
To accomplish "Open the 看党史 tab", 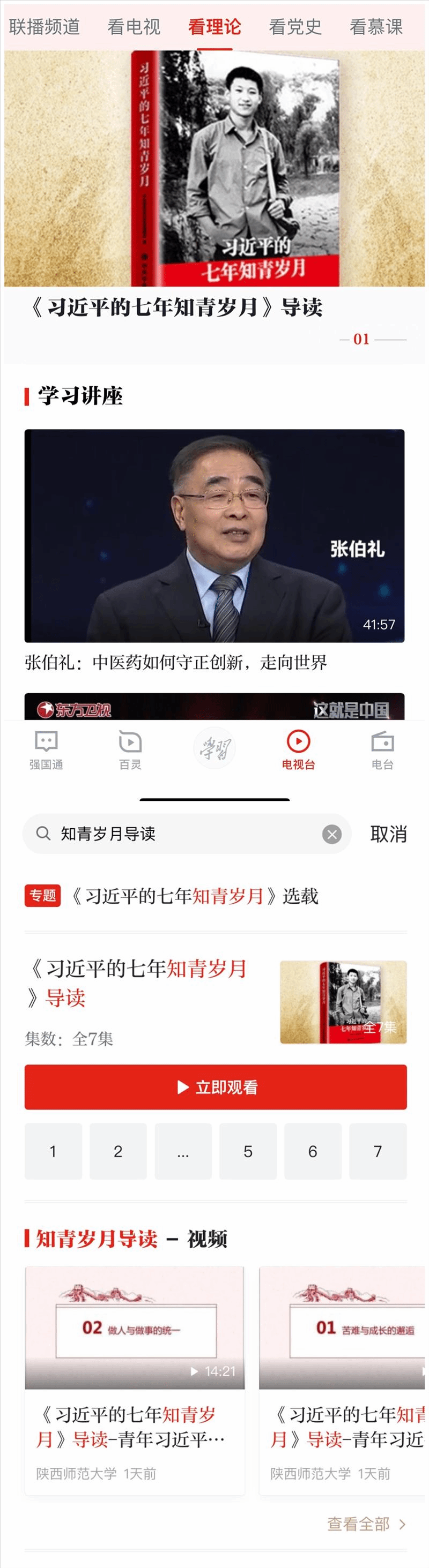I will (x=295, y=27).
